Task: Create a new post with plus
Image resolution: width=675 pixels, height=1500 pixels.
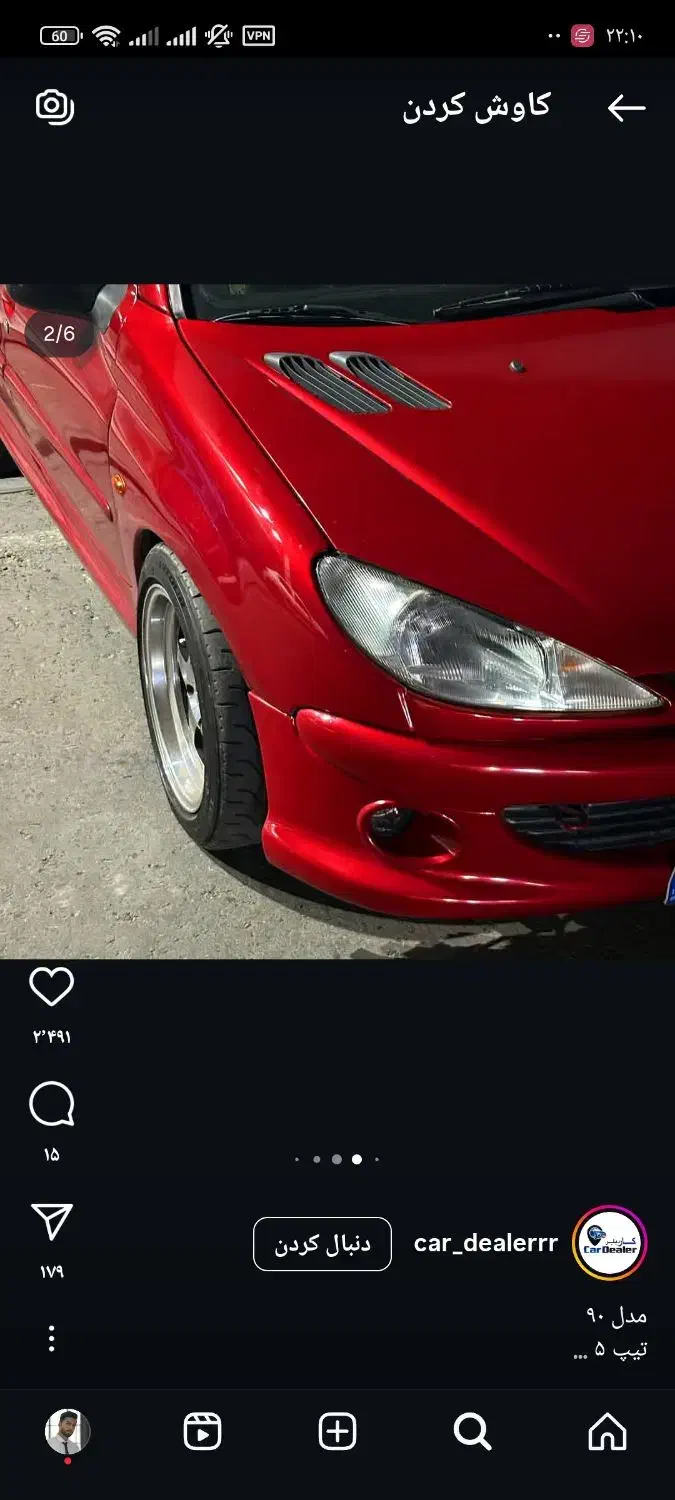Action: click(337, 1432)
